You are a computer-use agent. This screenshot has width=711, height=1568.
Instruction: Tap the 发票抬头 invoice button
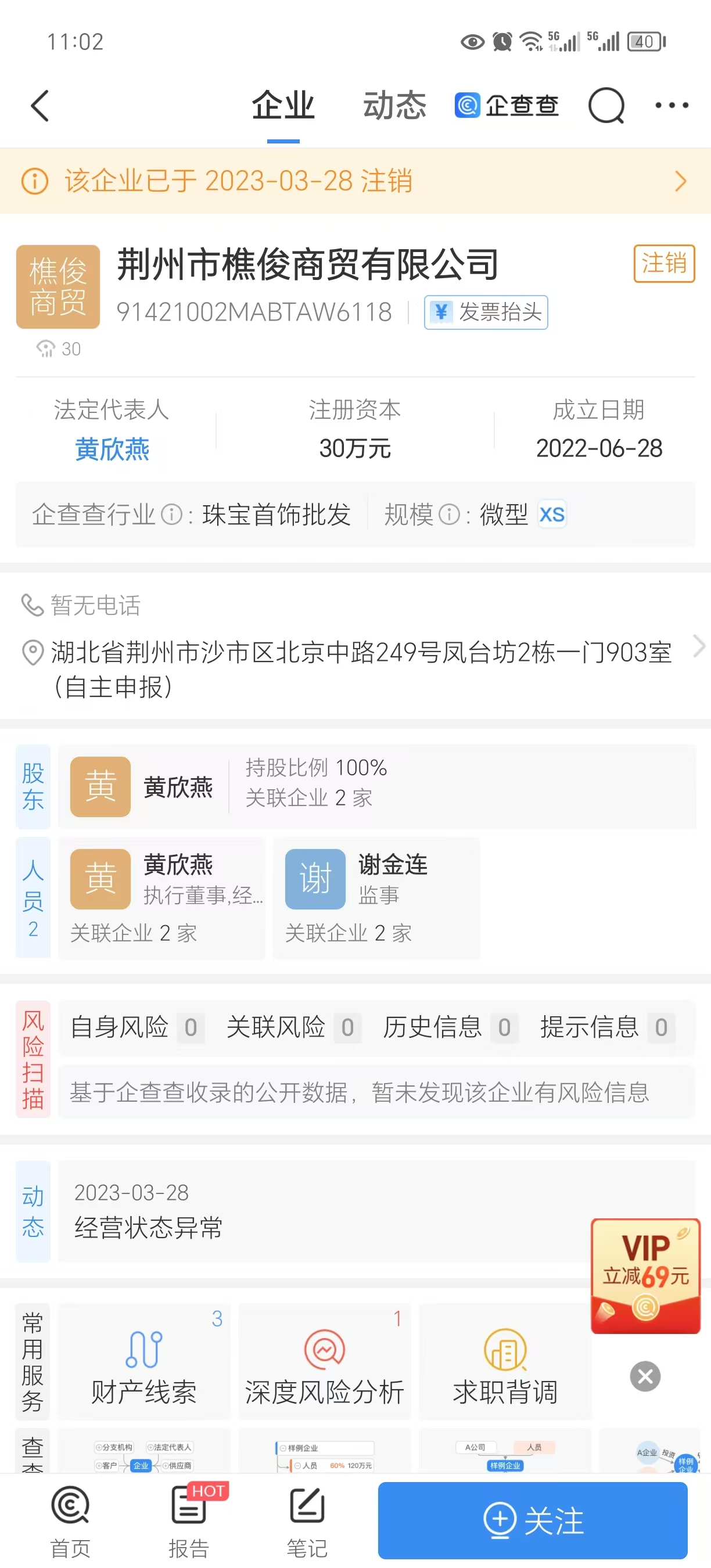[x=485, y=312]
